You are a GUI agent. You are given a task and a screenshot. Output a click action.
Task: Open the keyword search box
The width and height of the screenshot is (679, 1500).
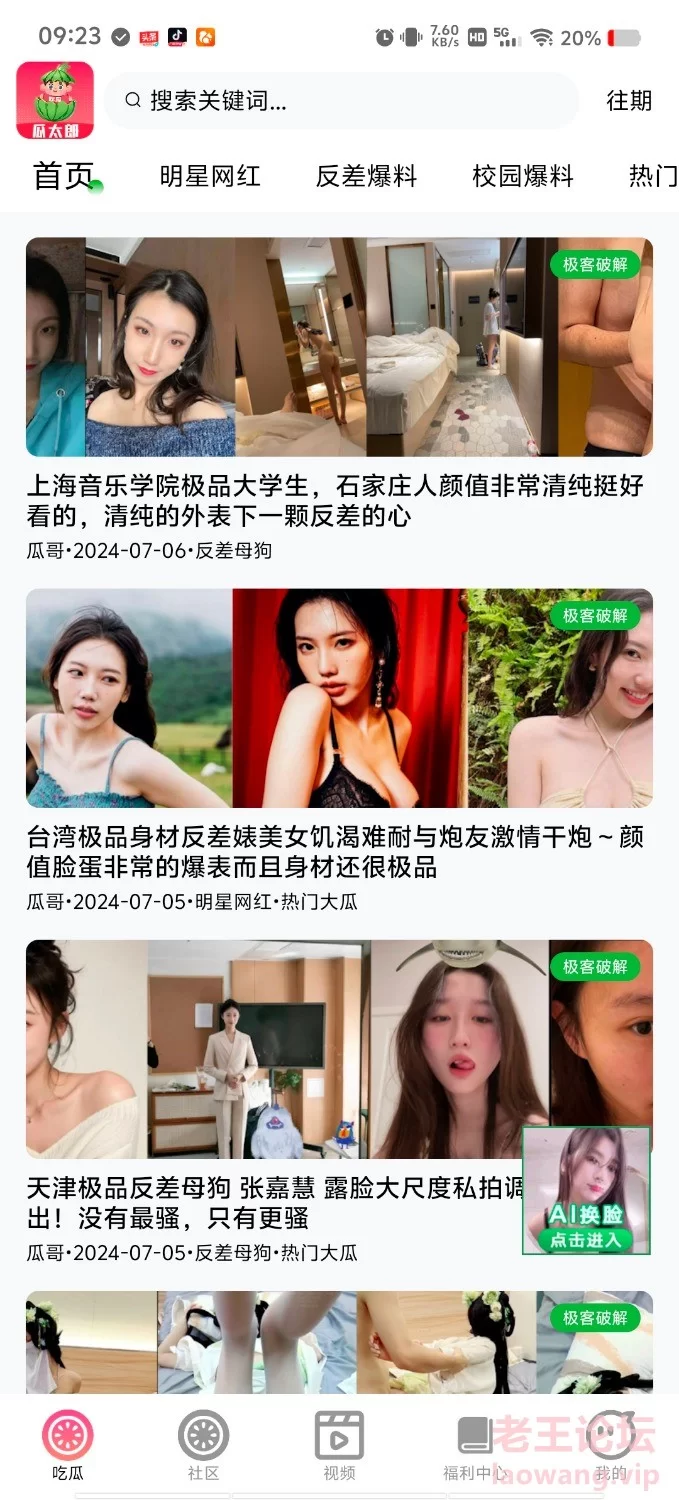pyautogui.click(x=342, y=100)
